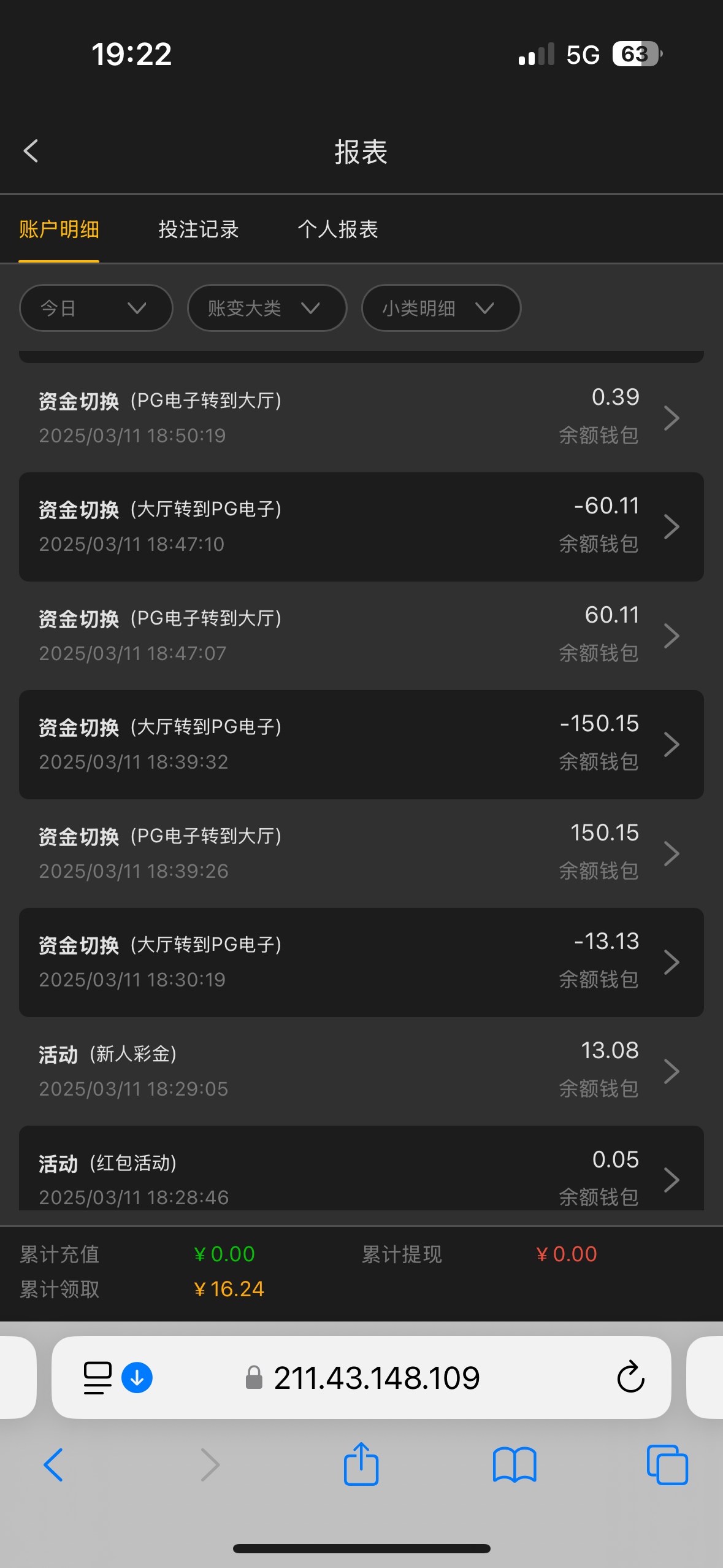Show open Safari tabs

click(667, 1465)
